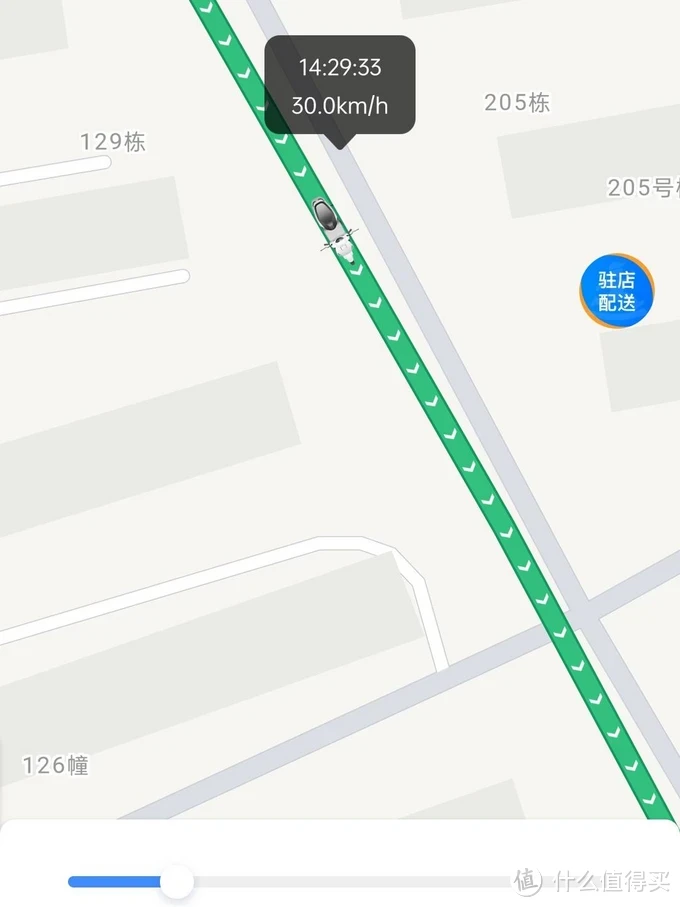Viewport: 680px width, 907px height.
Task: Select the scooter marker on the green route
Action: [334, 229]
